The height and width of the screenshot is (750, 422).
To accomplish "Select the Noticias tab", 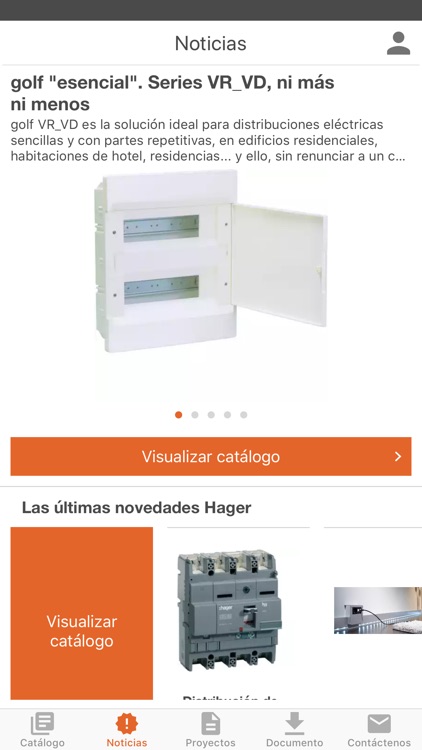I will [x=127, y=730].
